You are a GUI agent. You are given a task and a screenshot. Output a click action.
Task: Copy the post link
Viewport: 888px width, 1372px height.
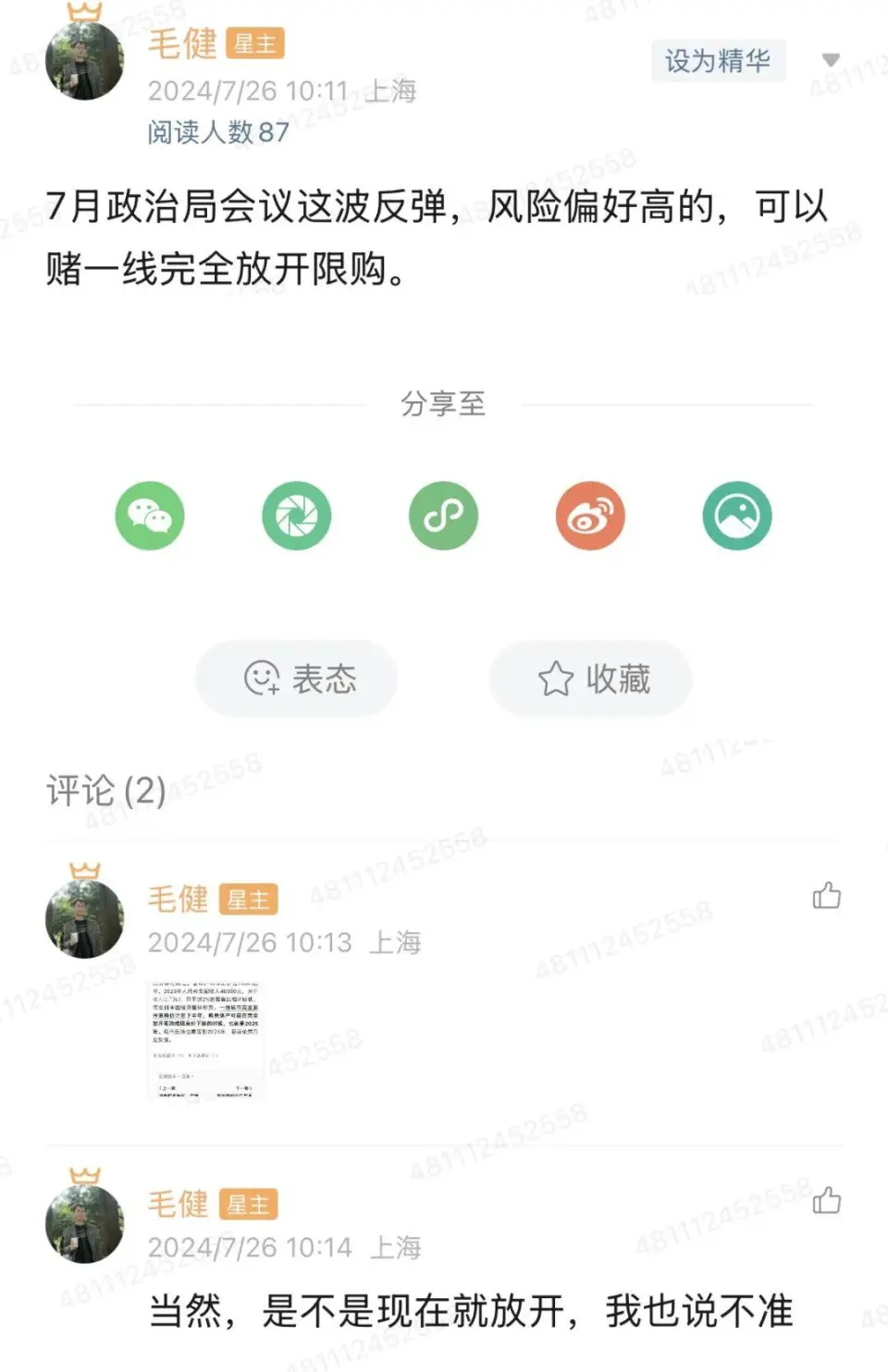pyautogui.click(x=443, y=516)
